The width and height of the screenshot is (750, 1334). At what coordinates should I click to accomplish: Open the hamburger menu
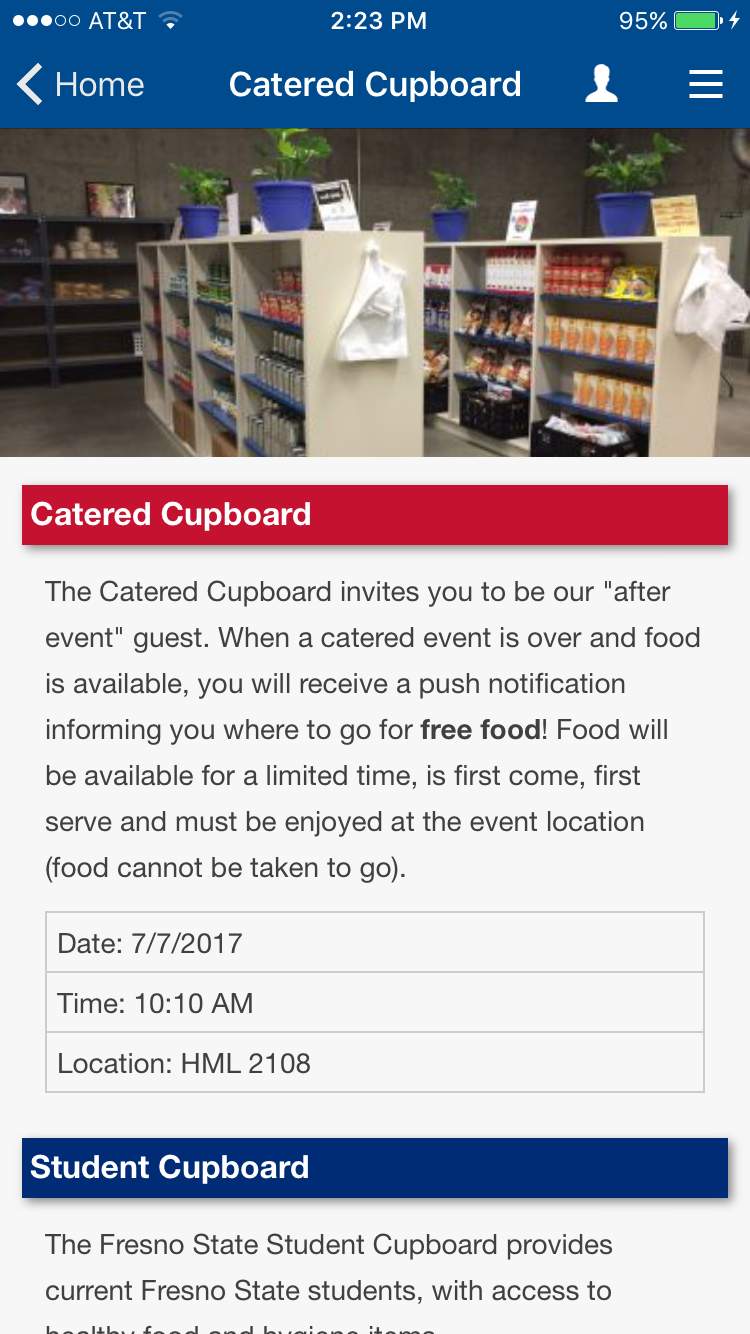[705, 85]
